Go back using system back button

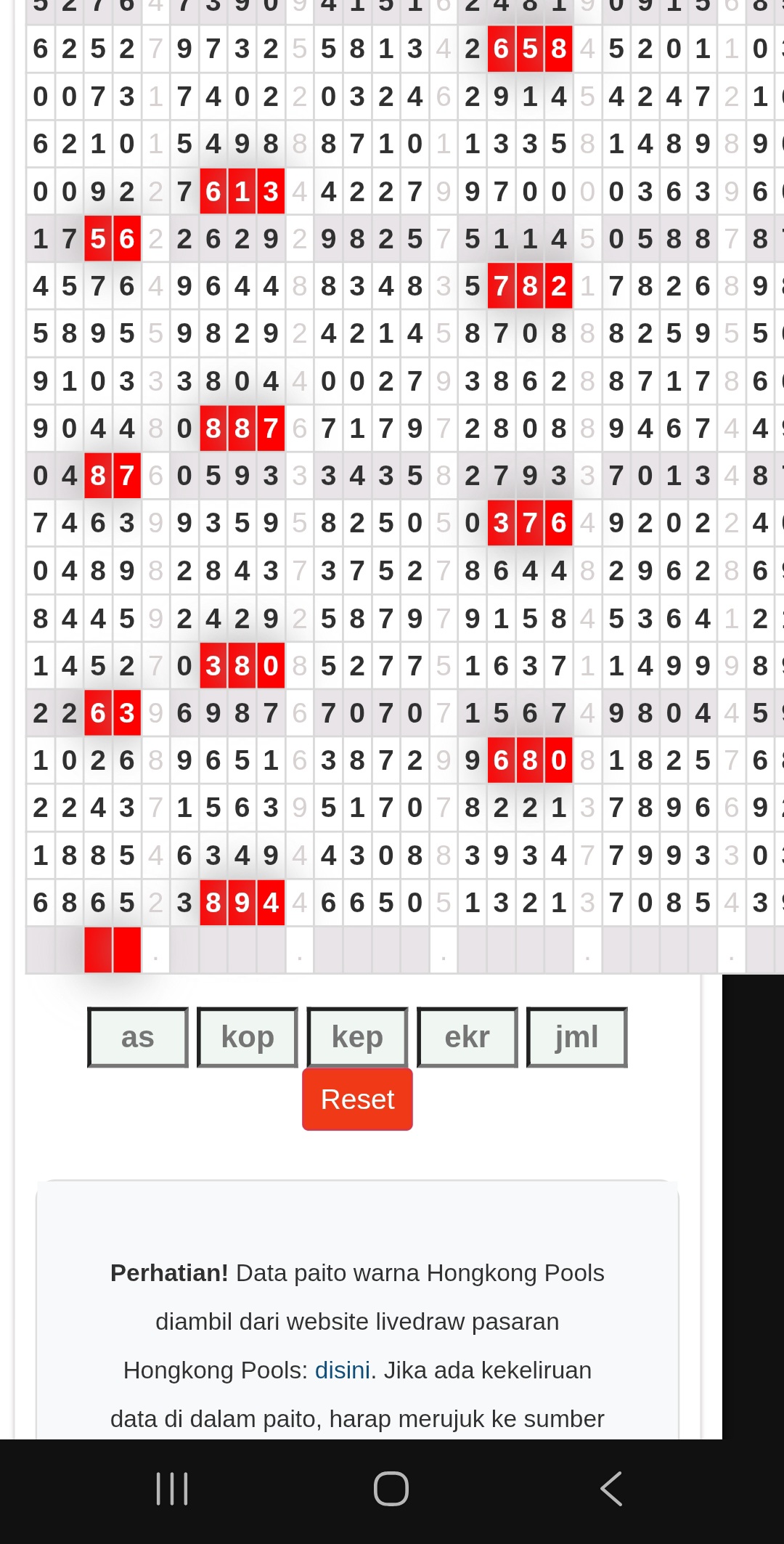(x=611, y=1489)
